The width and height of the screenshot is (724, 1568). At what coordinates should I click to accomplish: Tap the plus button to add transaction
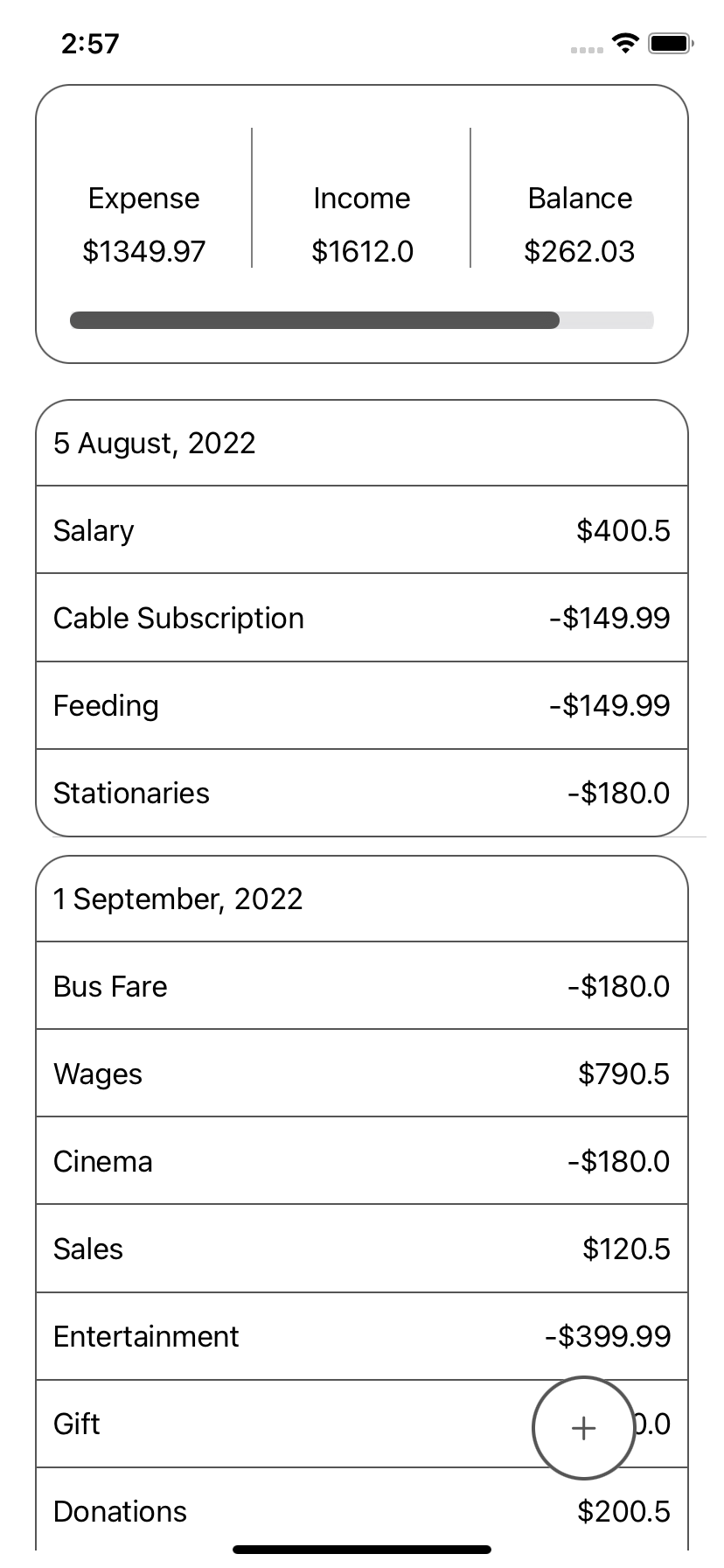pos(582,1426)
